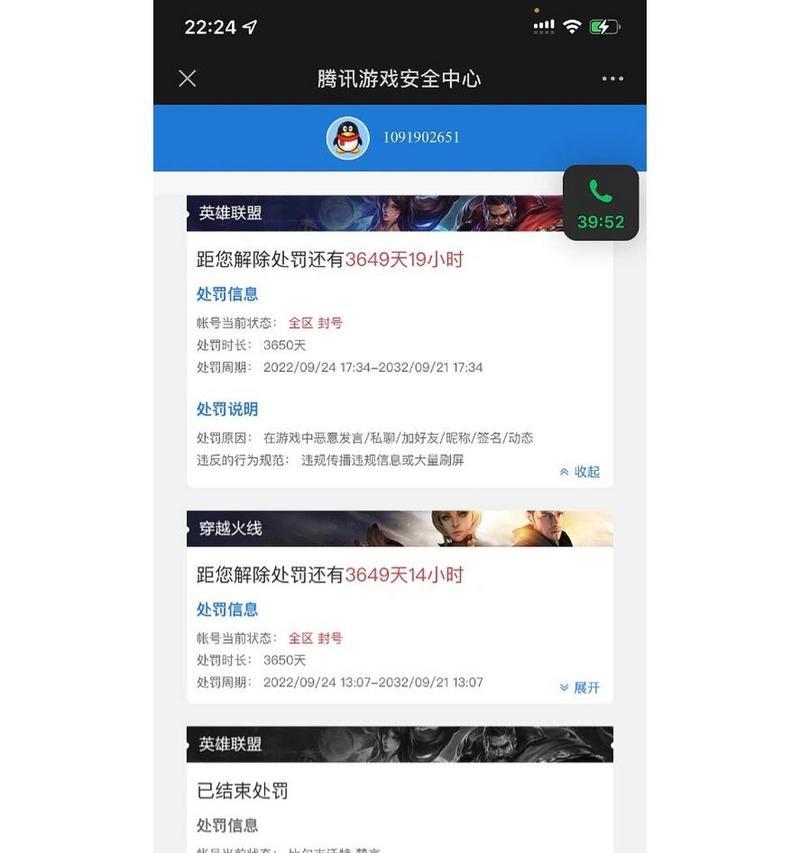Open the three-dot overflow menu
The width and height of the screenshot is (800, 853).
(x=612, y=79)
